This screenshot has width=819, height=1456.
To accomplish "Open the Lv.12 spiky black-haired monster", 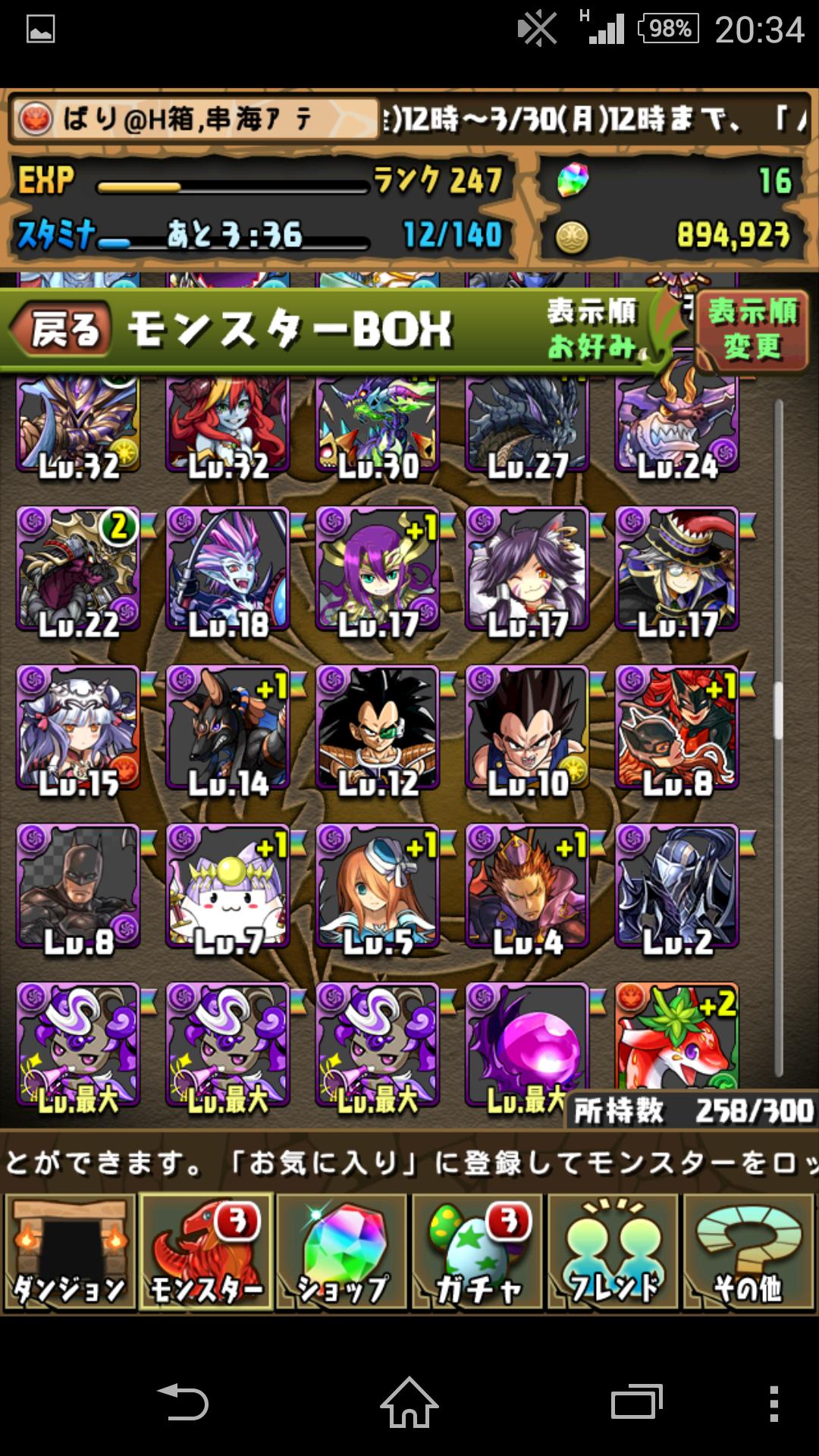I will point(378,728).
